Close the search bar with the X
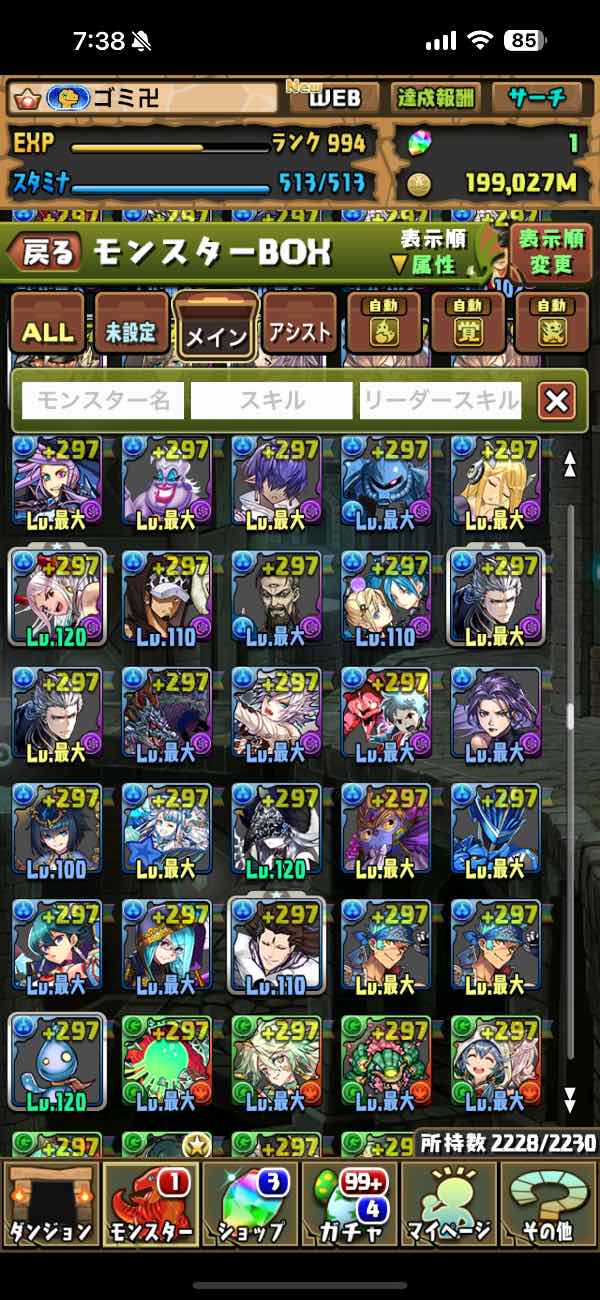This screenshot has width=600, height=1300. pyautogui.click(x=557, y=401)
